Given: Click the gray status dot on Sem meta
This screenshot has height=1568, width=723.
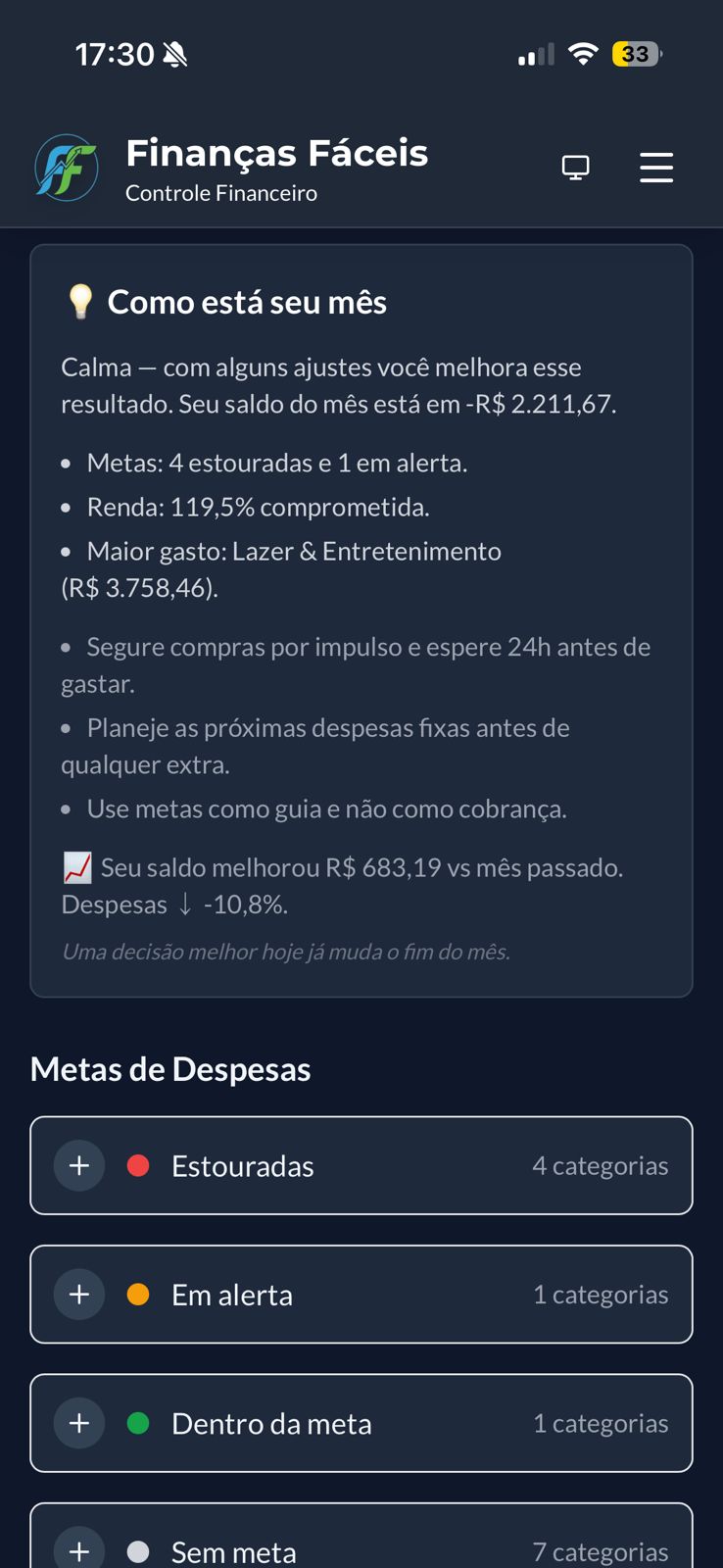Looking at the screenshot, I should (139, 1551).
